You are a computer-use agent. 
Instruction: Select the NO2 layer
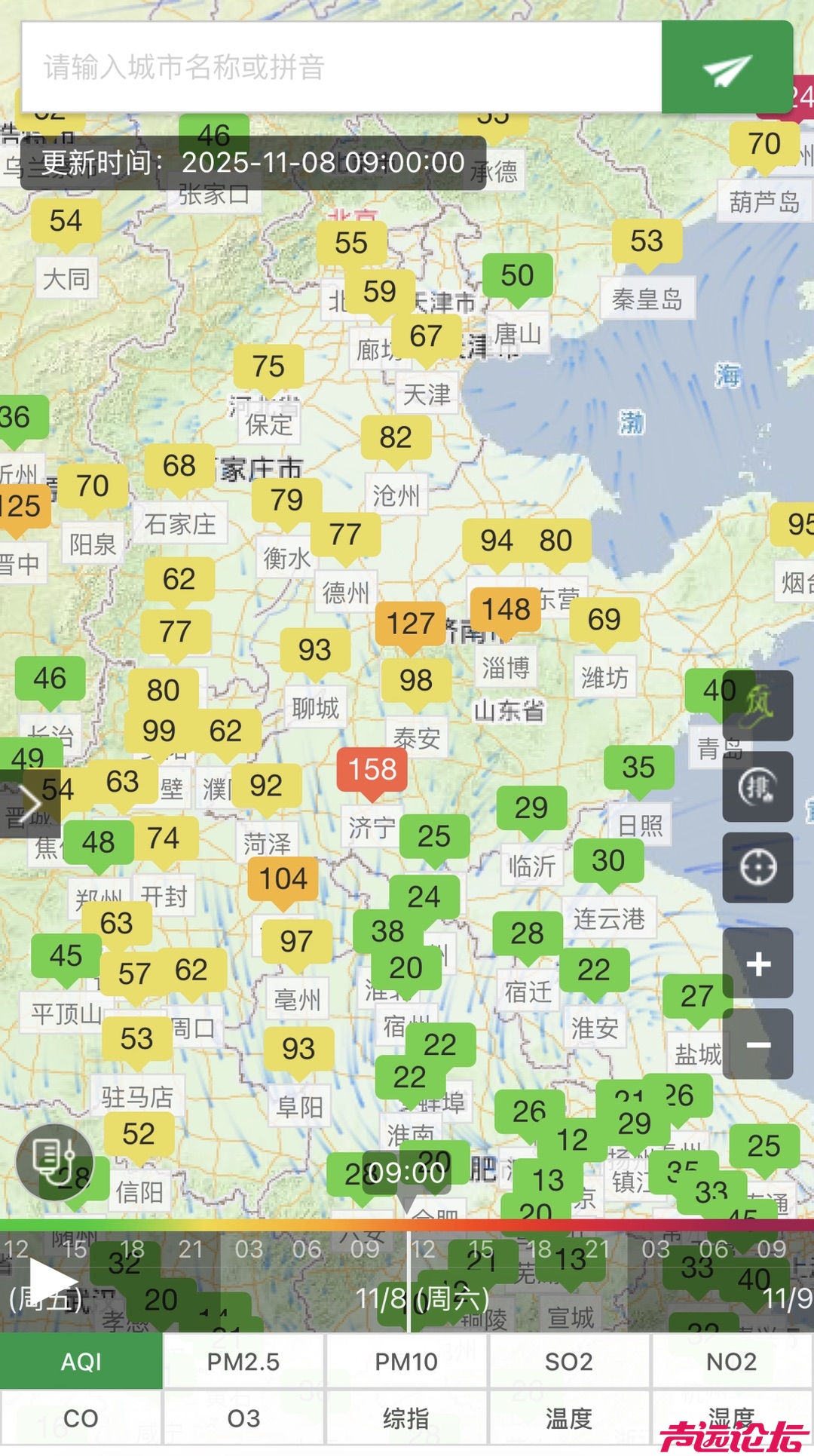(731, 1363)
